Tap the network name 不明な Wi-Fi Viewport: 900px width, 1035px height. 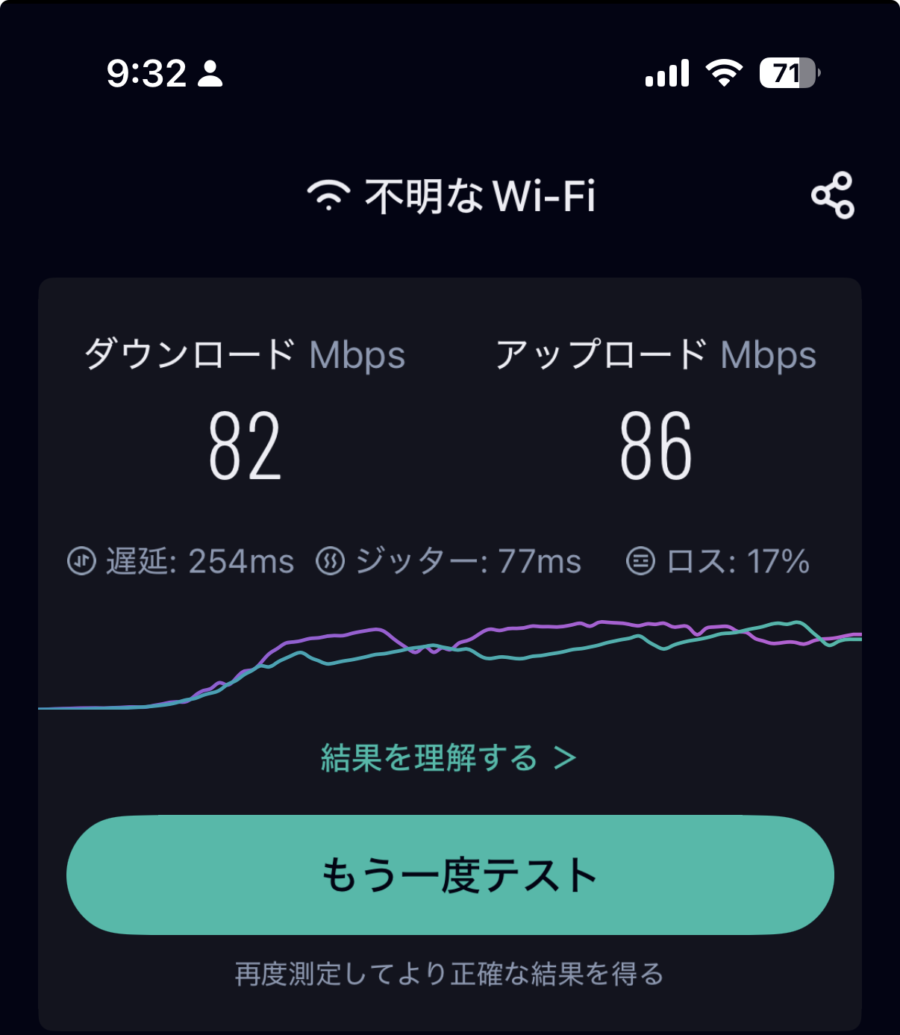pos(480,195)
